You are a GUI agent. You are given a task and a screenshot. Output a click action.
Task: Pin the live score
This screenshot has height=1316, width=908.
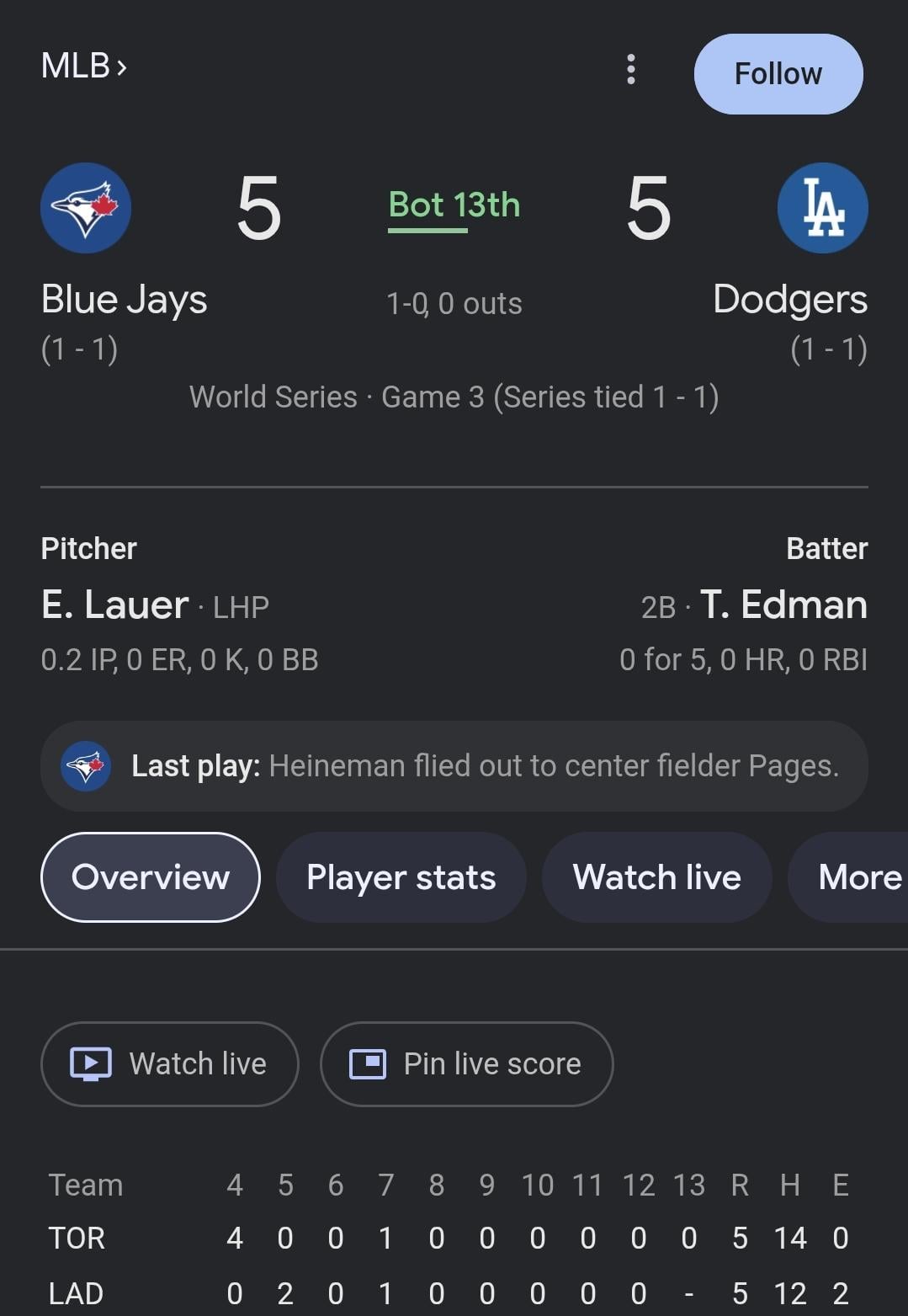466,1063
